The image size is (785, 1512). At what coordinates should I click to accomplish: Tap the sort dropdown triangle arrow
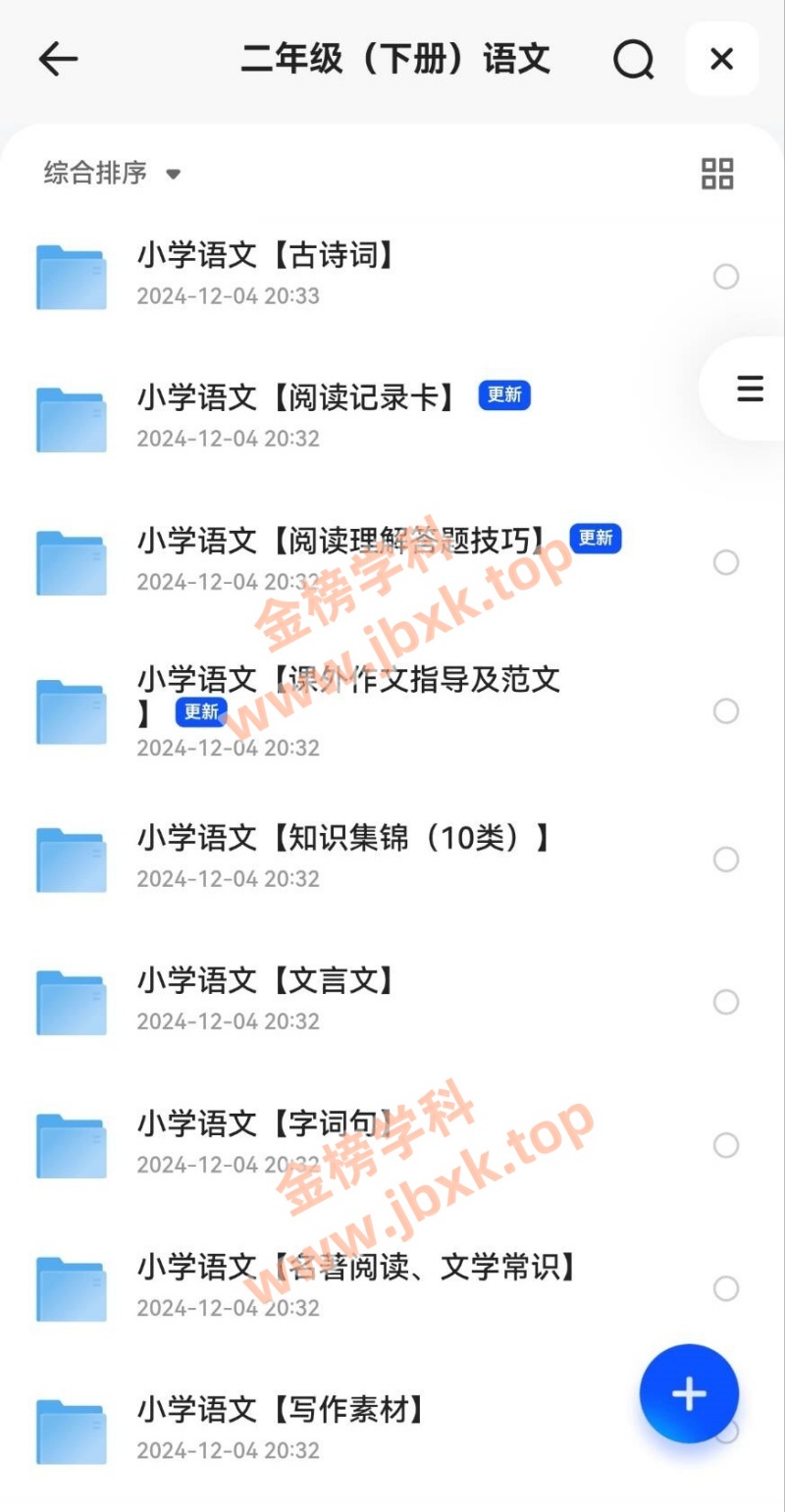click(x=173, y=177)
